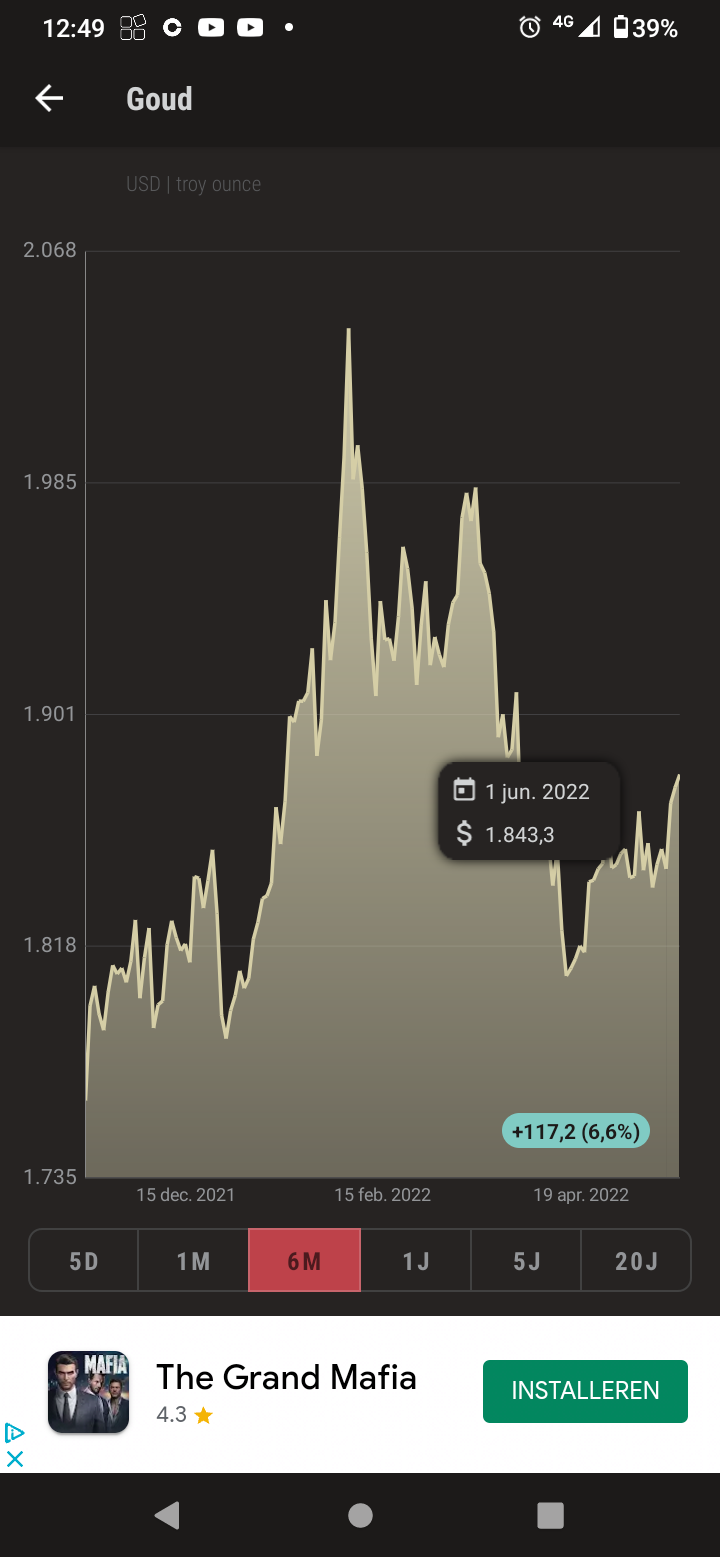The width and height of the screenshot is (720, 1557).
Task: Open the ad info triangle icon
Action: coord(15,1433)
